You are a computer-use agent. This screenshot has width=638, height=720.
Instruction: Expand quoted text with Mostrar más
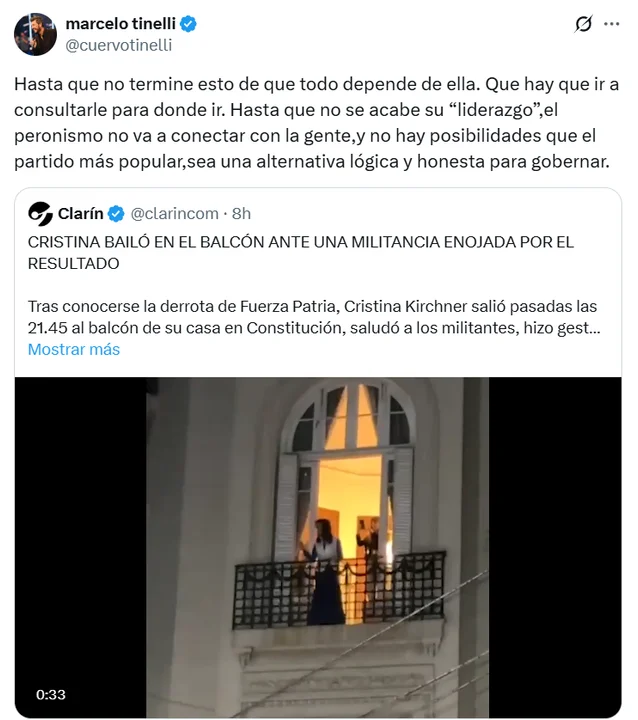(x=74, y=349)
